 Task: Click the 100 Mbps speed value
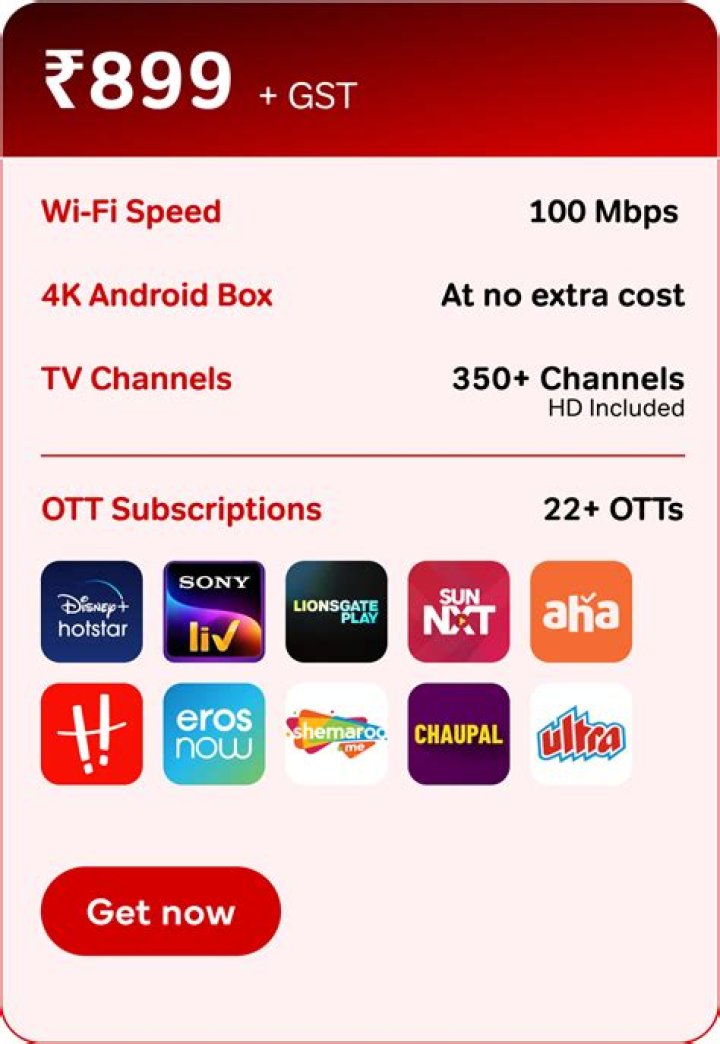[x=604, y=211]
